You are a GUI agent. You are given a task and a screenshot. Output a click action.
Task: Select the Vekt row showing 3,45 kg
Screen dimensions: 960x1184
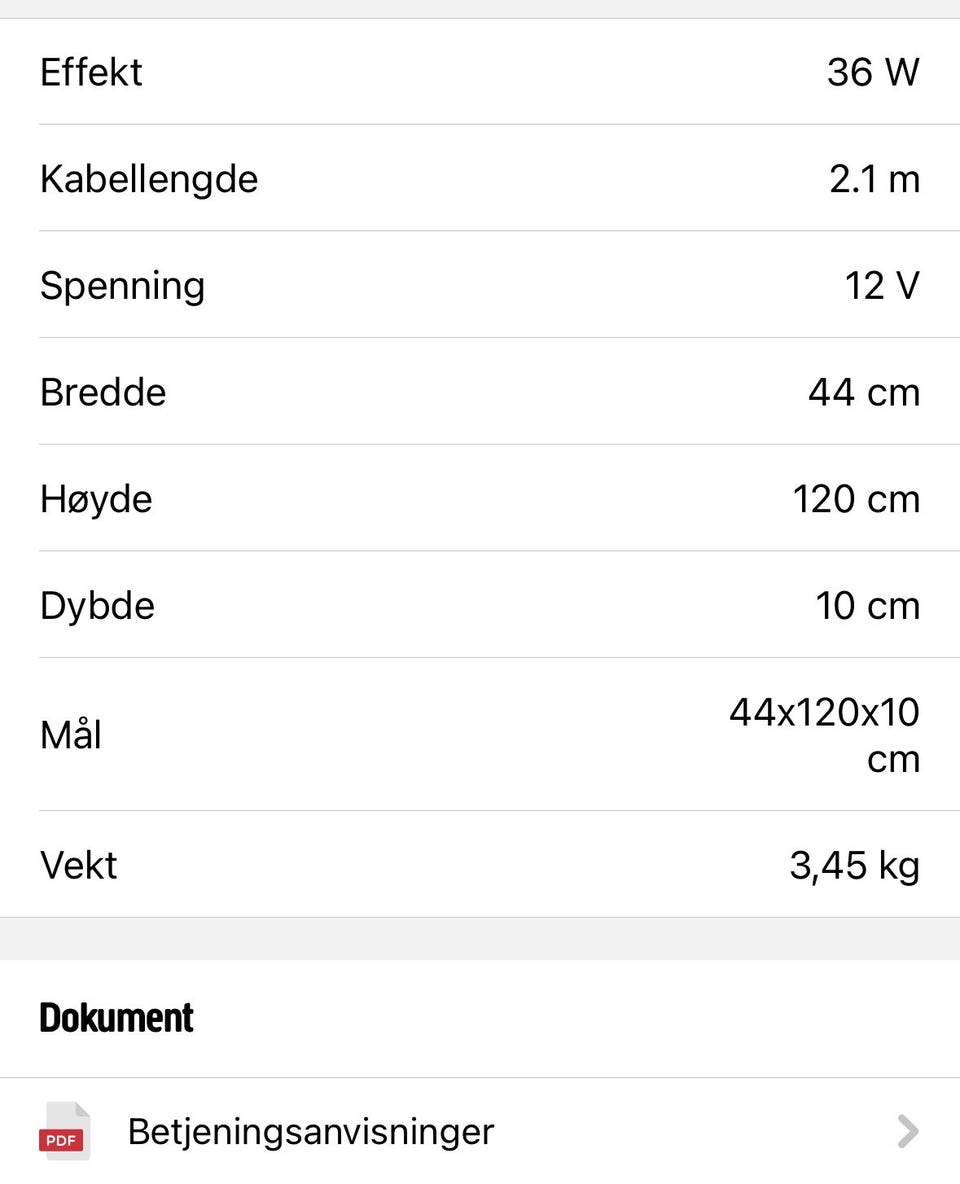pyautogui.click(x=480, y=865)
